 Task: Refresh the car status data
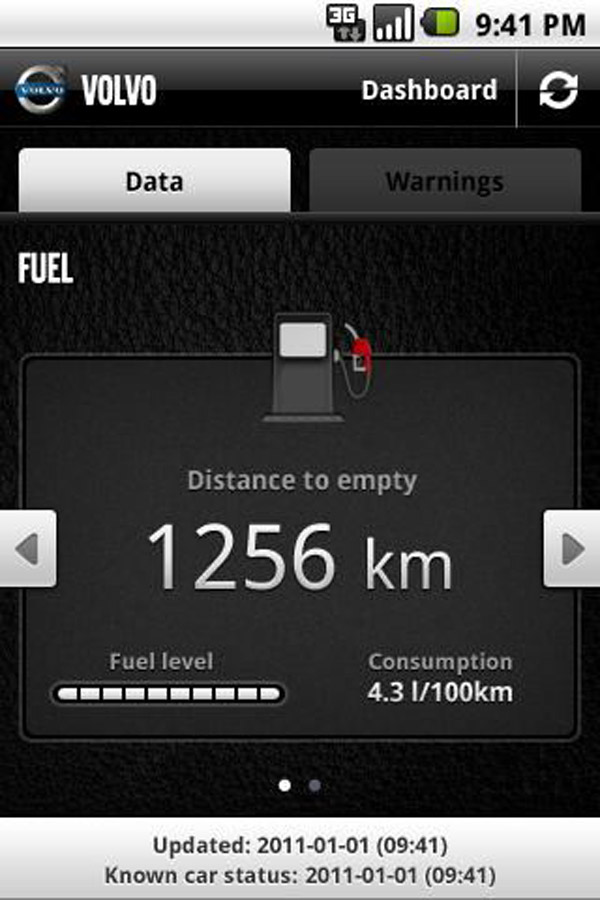click(558, 90)
